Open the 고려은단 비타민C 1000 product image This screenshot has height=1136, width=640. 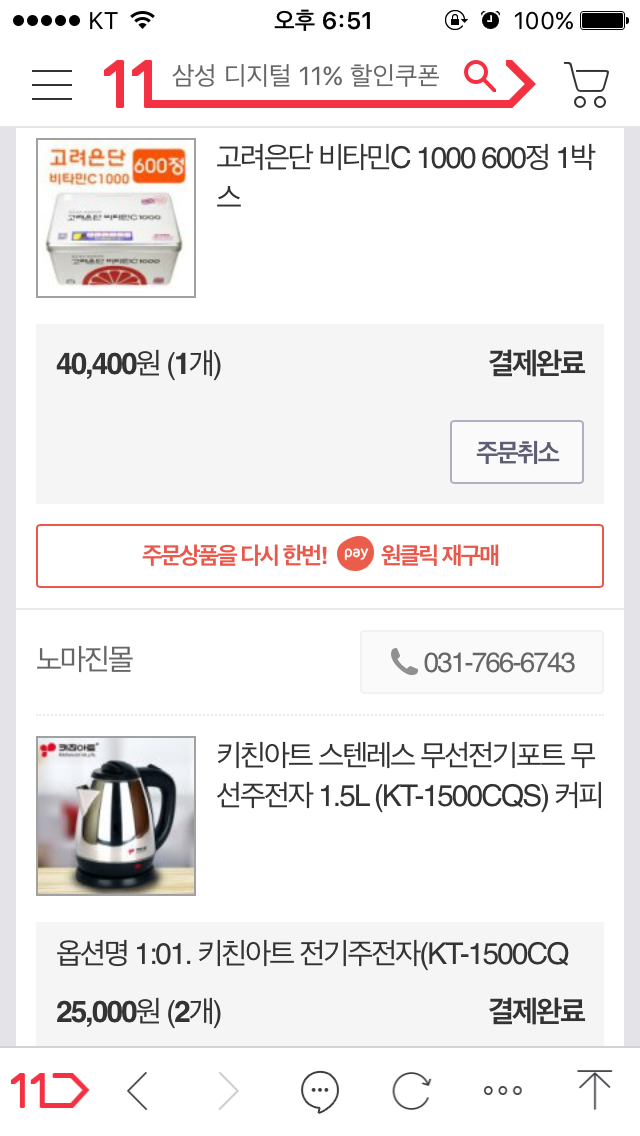[116, 218]
